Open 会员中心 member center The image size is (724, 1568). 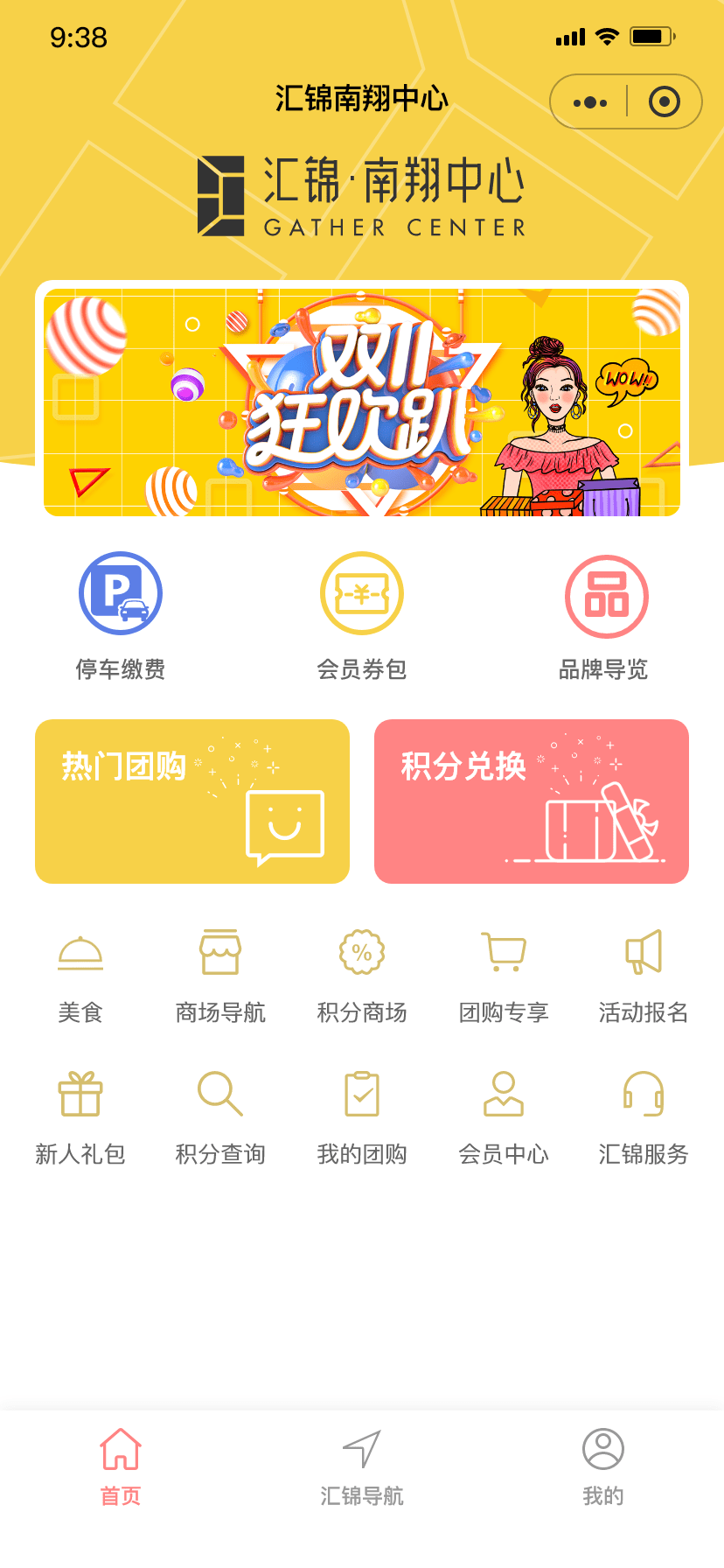(x=504, y=1119)
